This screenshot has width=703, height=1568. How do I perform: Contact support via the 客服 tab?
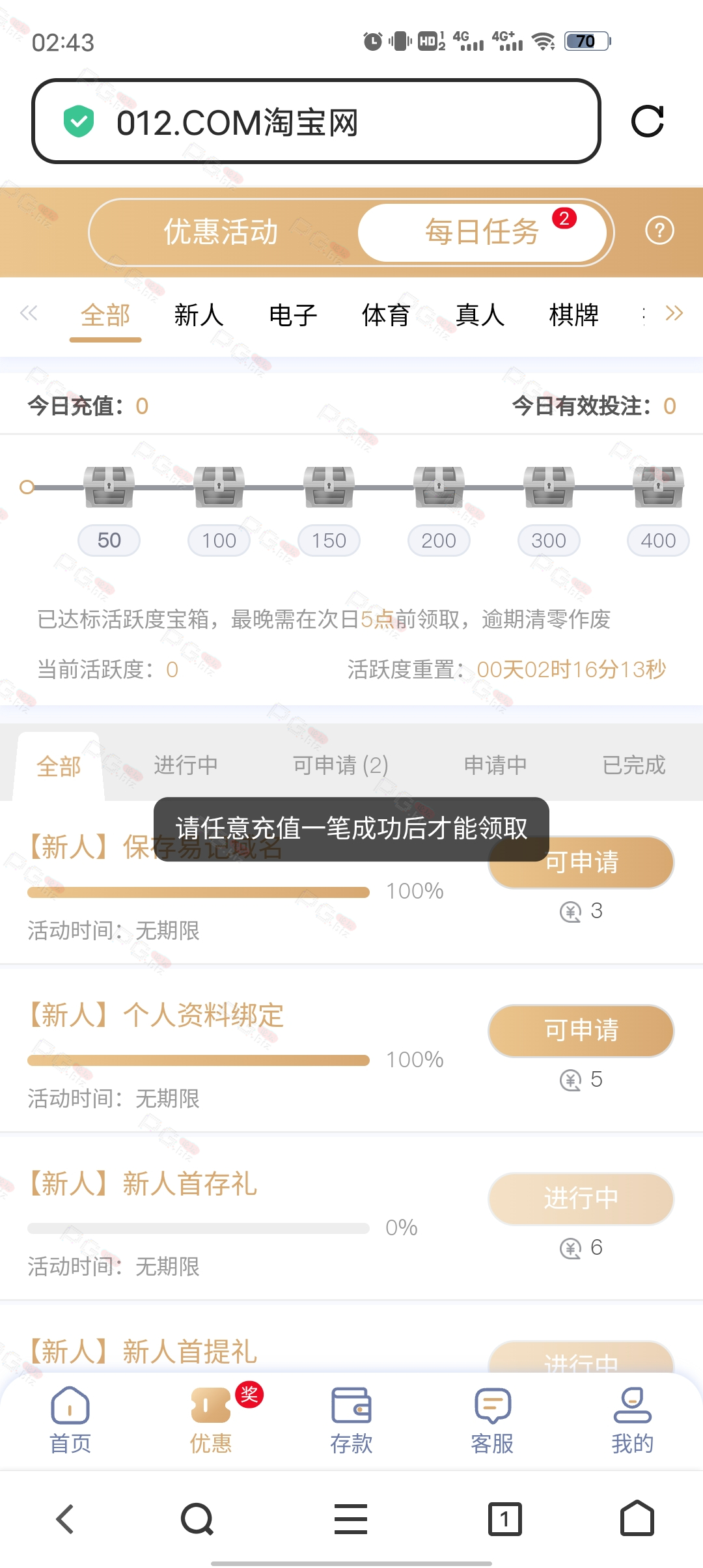click(492, 1420)
